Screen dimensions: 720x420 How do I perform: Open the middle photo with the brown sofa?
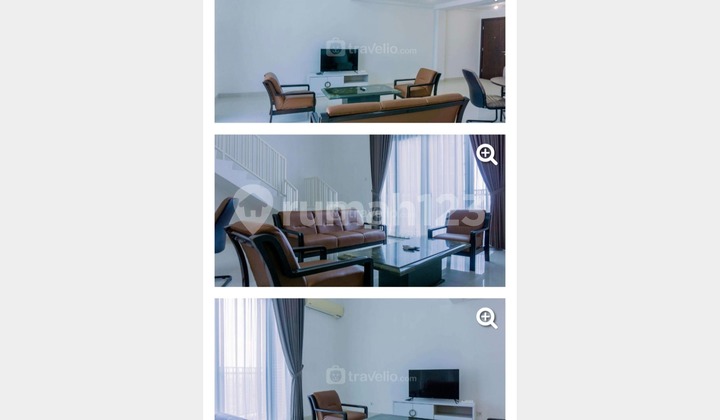point(359,211)
